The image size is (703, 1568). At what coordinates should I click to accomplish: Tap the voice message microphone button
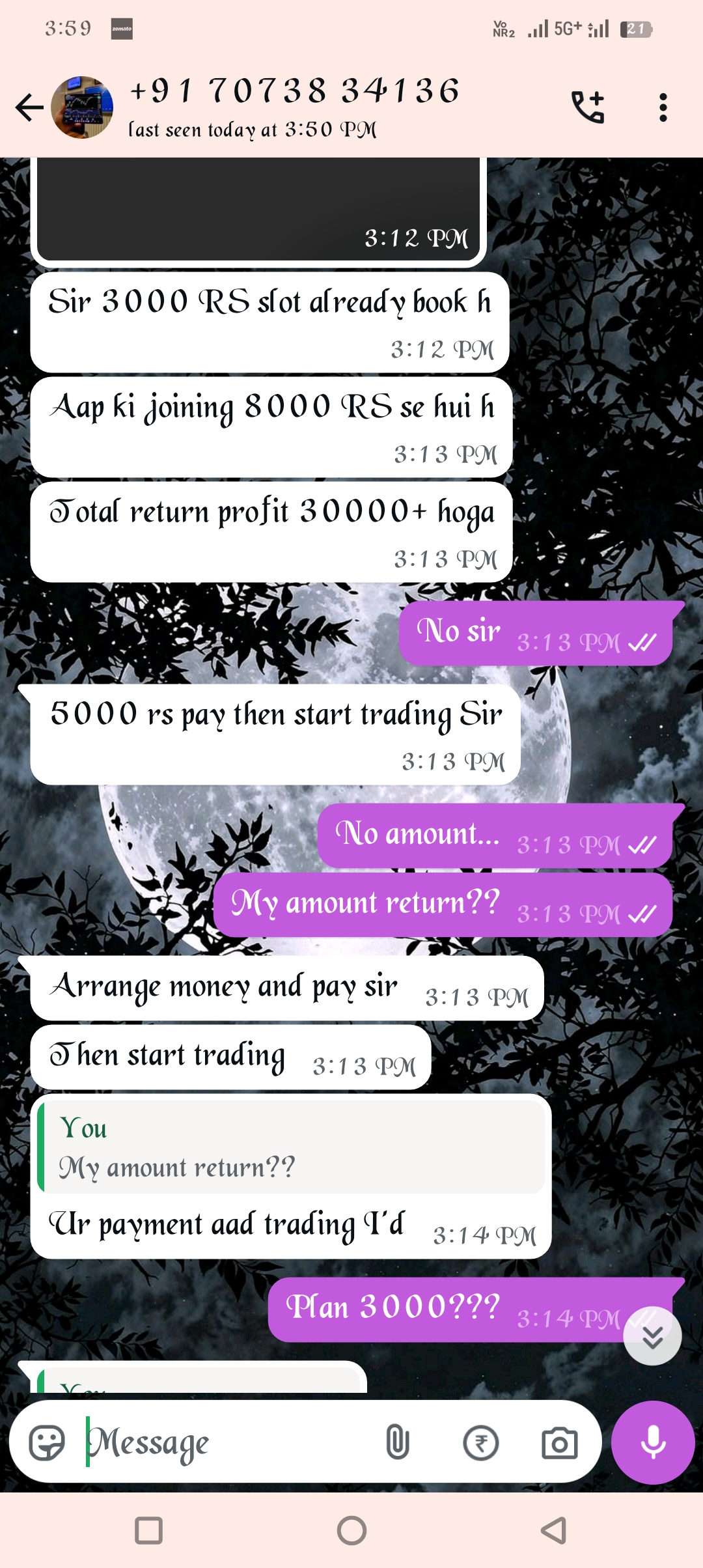(653, 1443)
